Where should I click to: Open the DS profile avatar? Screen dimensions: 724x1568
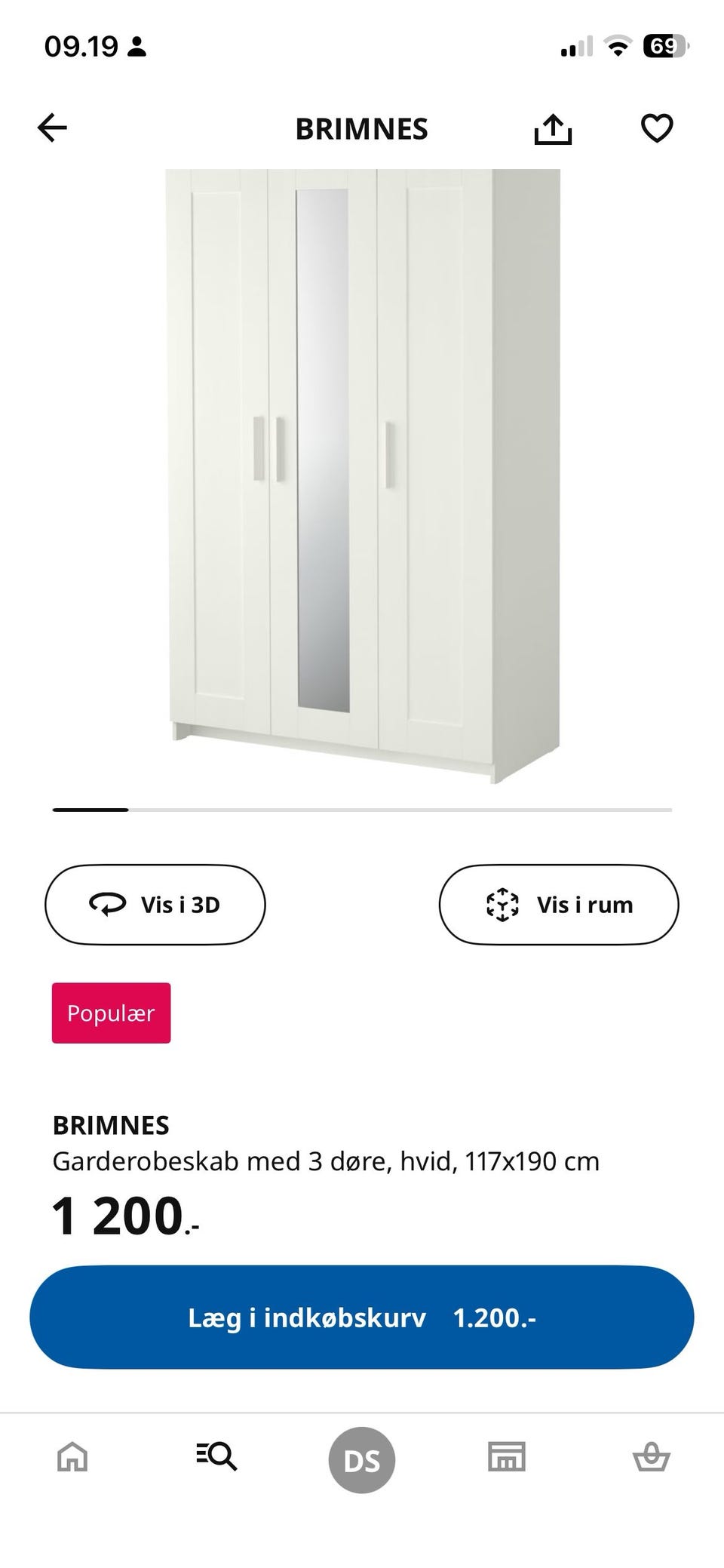362,1458
